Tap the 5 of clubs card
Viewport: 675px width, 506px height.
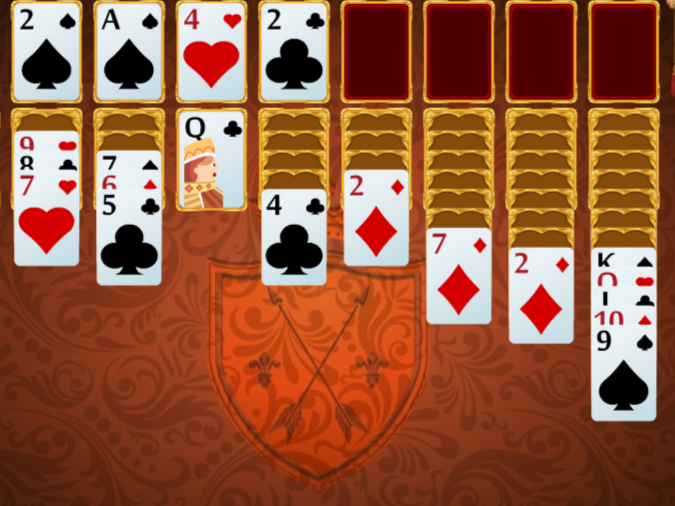coord(128,240)
